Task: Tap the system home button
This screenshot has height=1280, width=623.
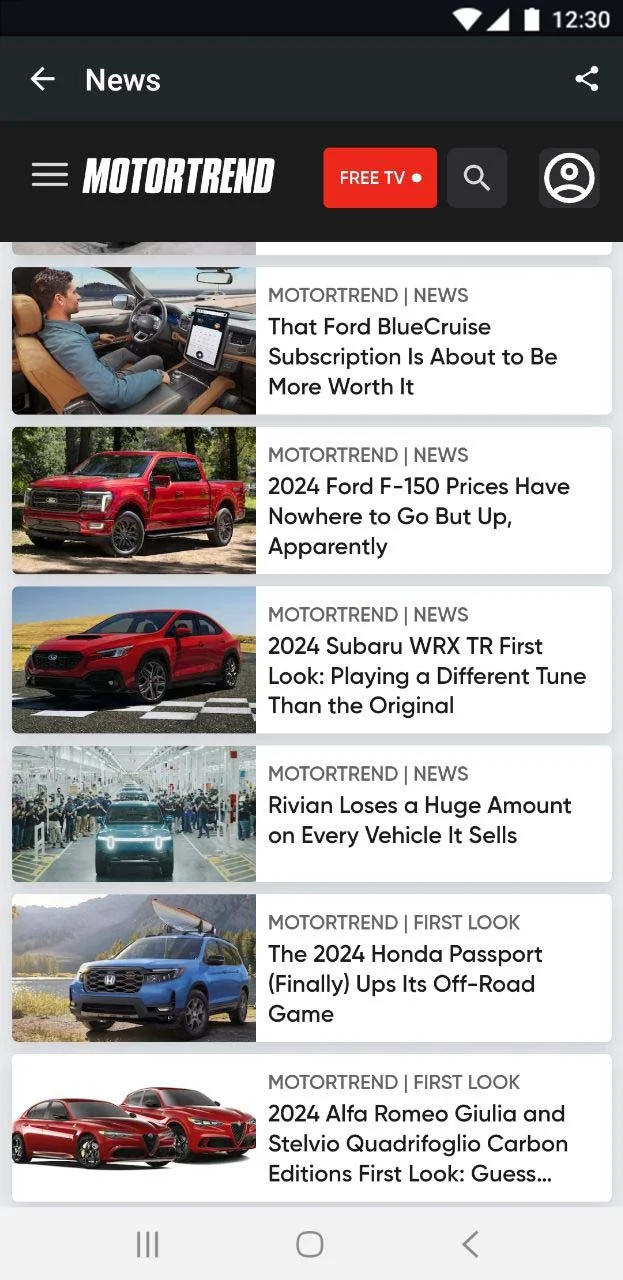Action: 310,1244
